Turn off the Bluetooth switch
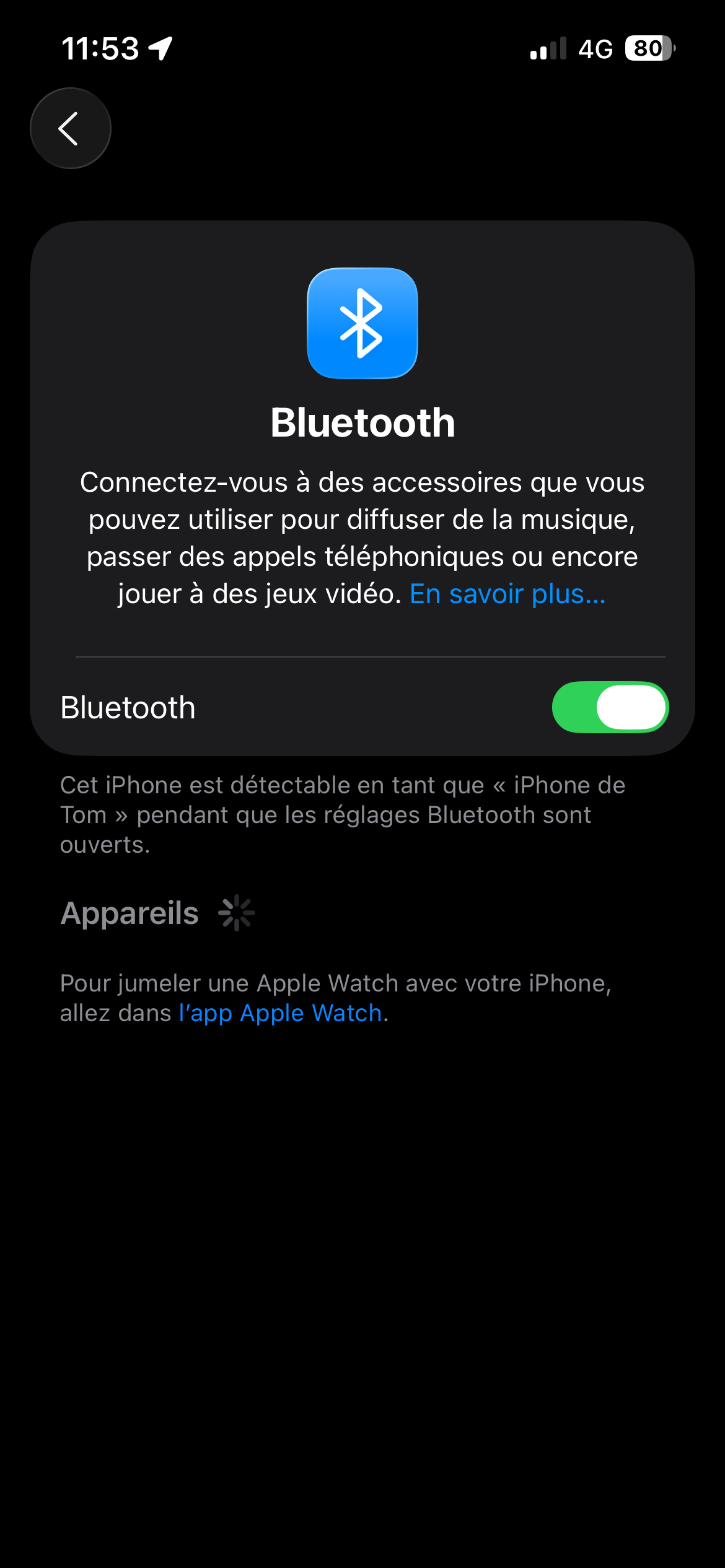Image resolution: width=725 pixels, height=1568 pixels. click(610, 707)
